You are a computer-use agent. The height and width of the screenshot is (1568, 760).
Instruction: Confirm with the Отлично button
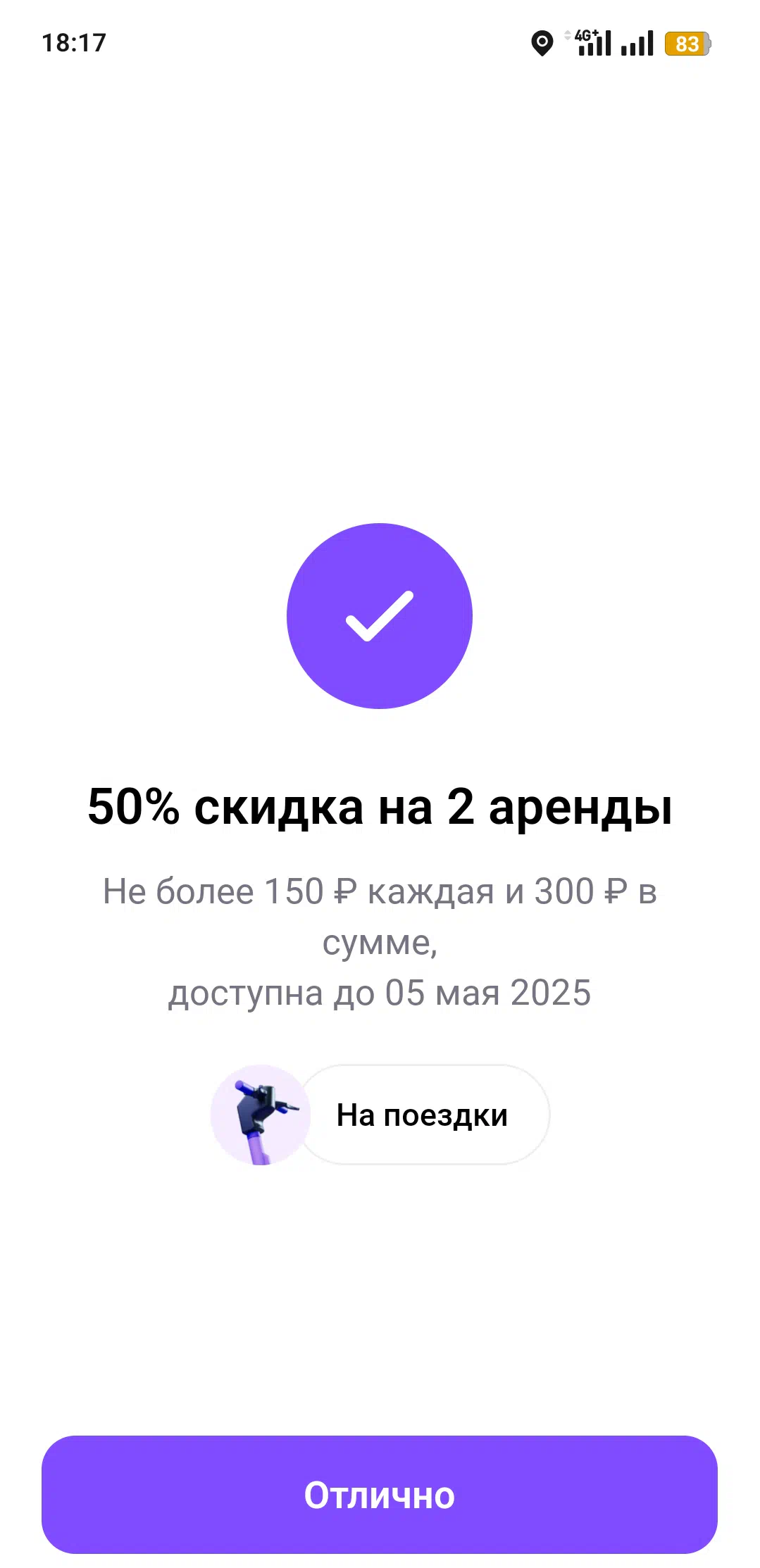380,1494
